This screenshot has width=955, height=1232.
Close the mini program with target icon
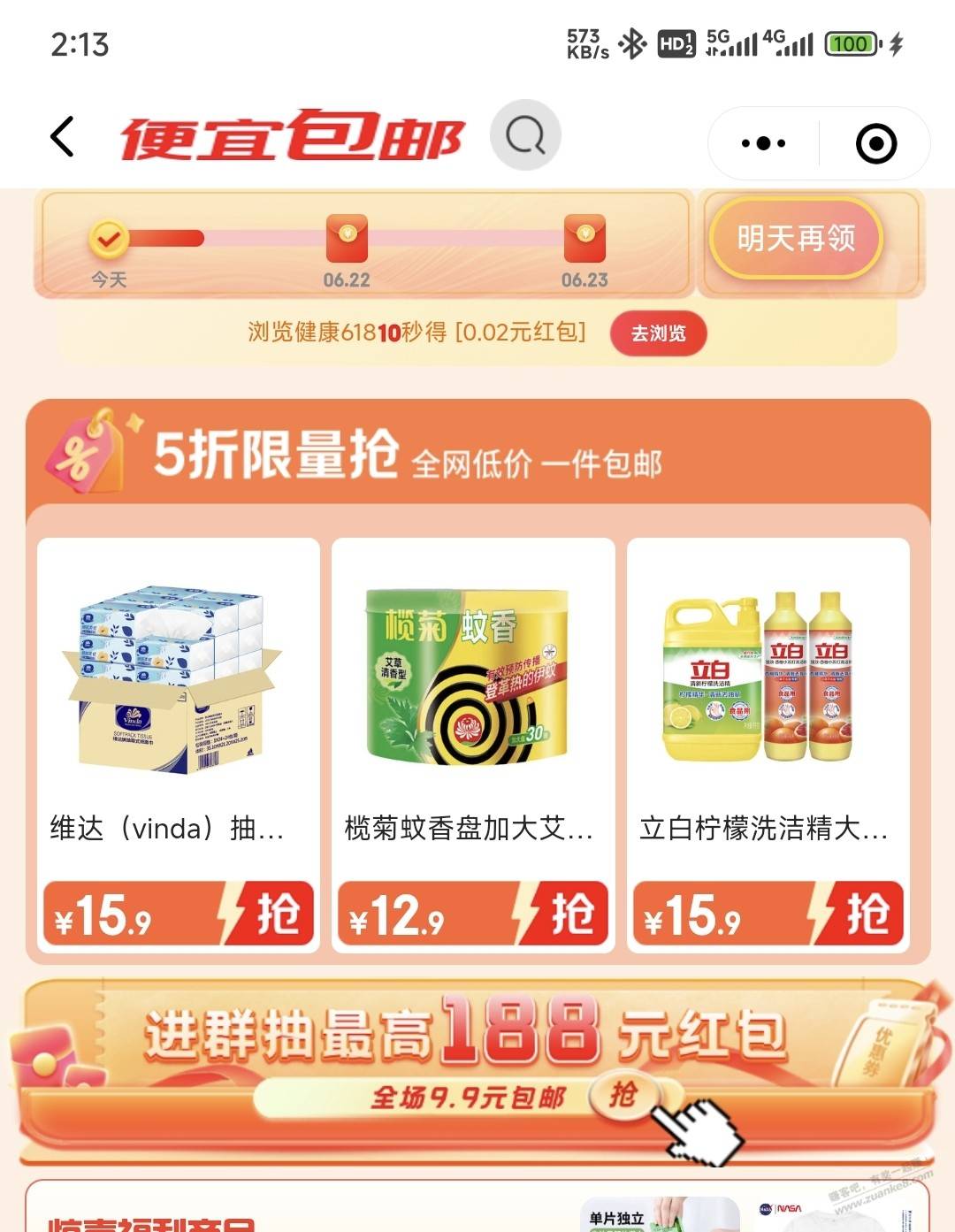(x=875, y=143)
